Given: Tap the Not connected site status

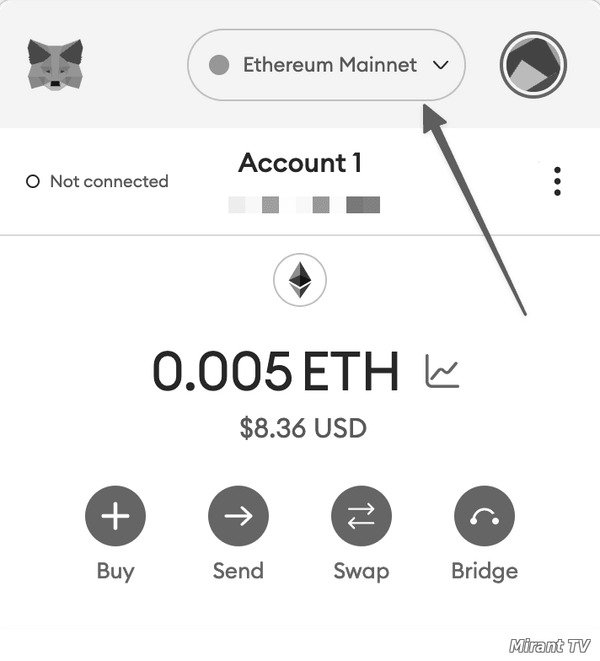Looking at the screenshot, I should 98,181.
